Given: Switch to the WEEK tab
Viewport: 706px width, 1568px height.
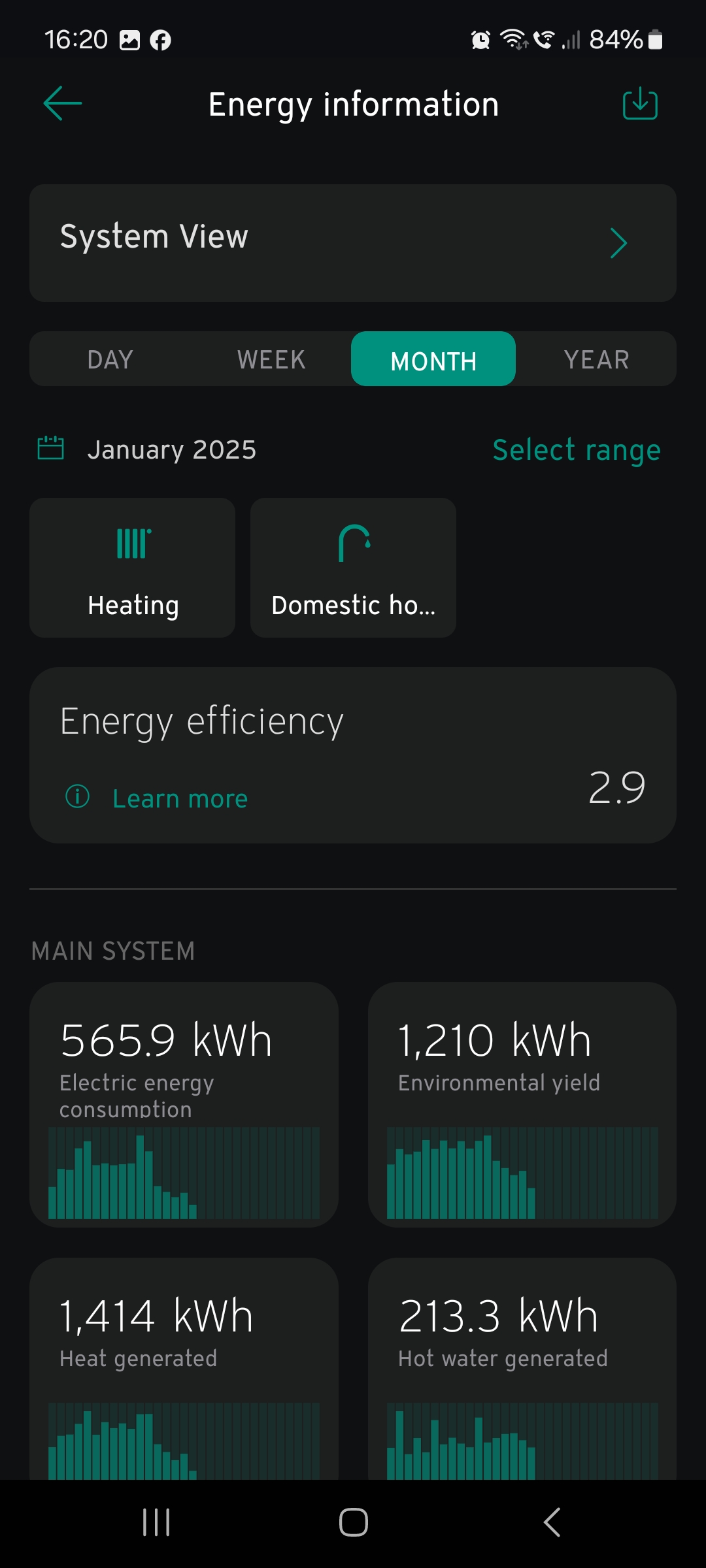Looking at the screenshot, I should pos(271,359).
